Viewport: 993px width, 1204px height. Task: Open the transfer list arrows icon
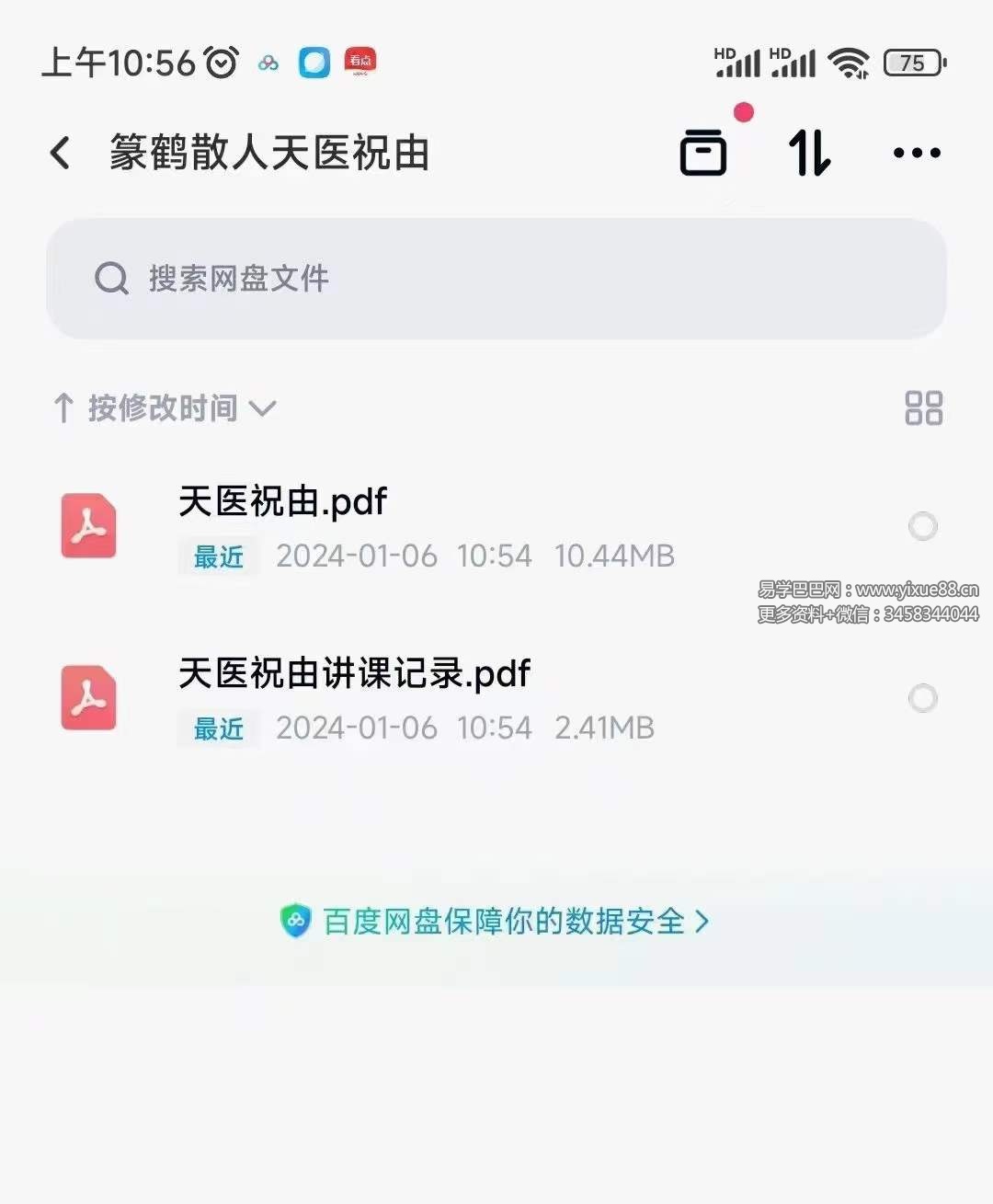point(809,153)
